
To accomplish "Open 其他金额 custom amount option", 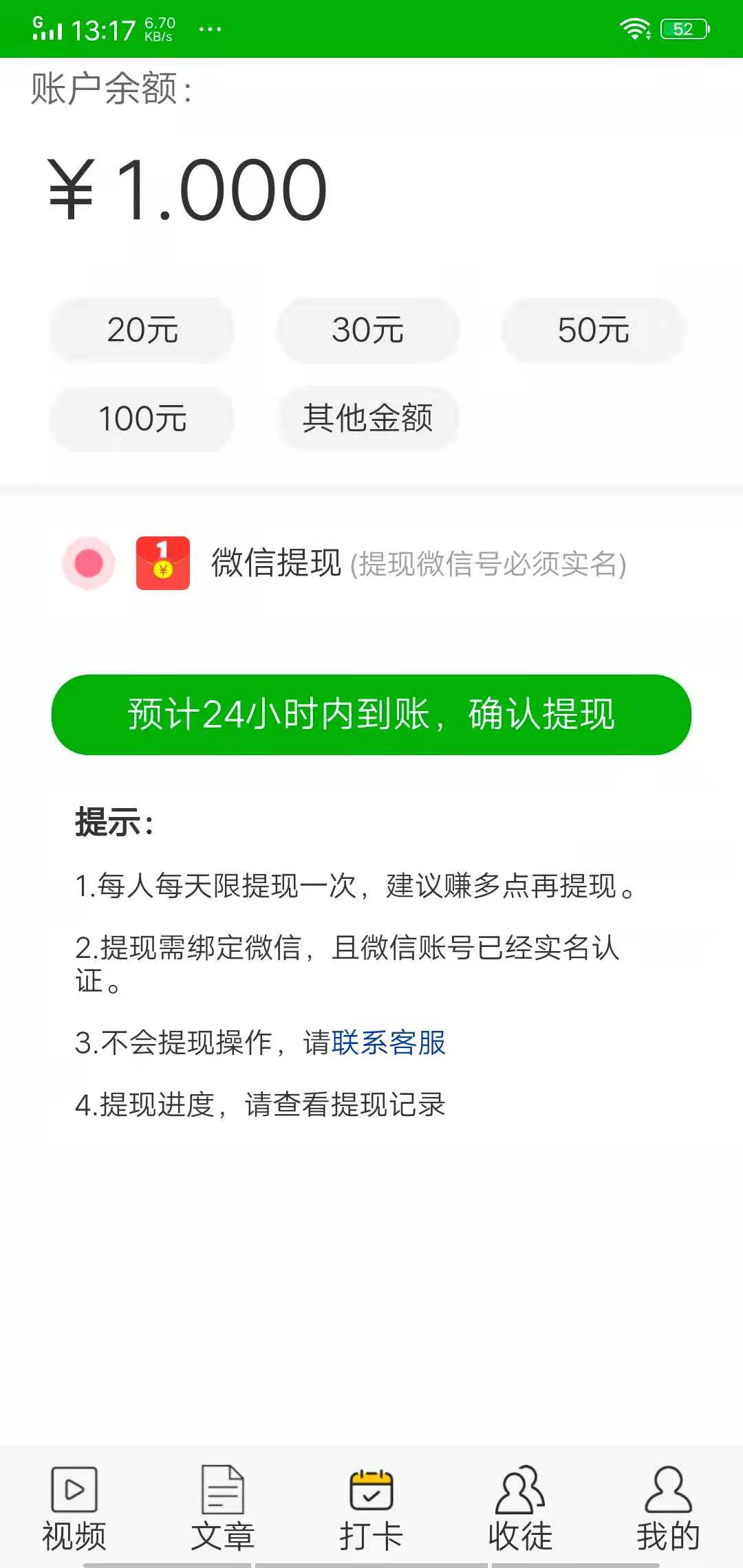I will pos(368,419).
